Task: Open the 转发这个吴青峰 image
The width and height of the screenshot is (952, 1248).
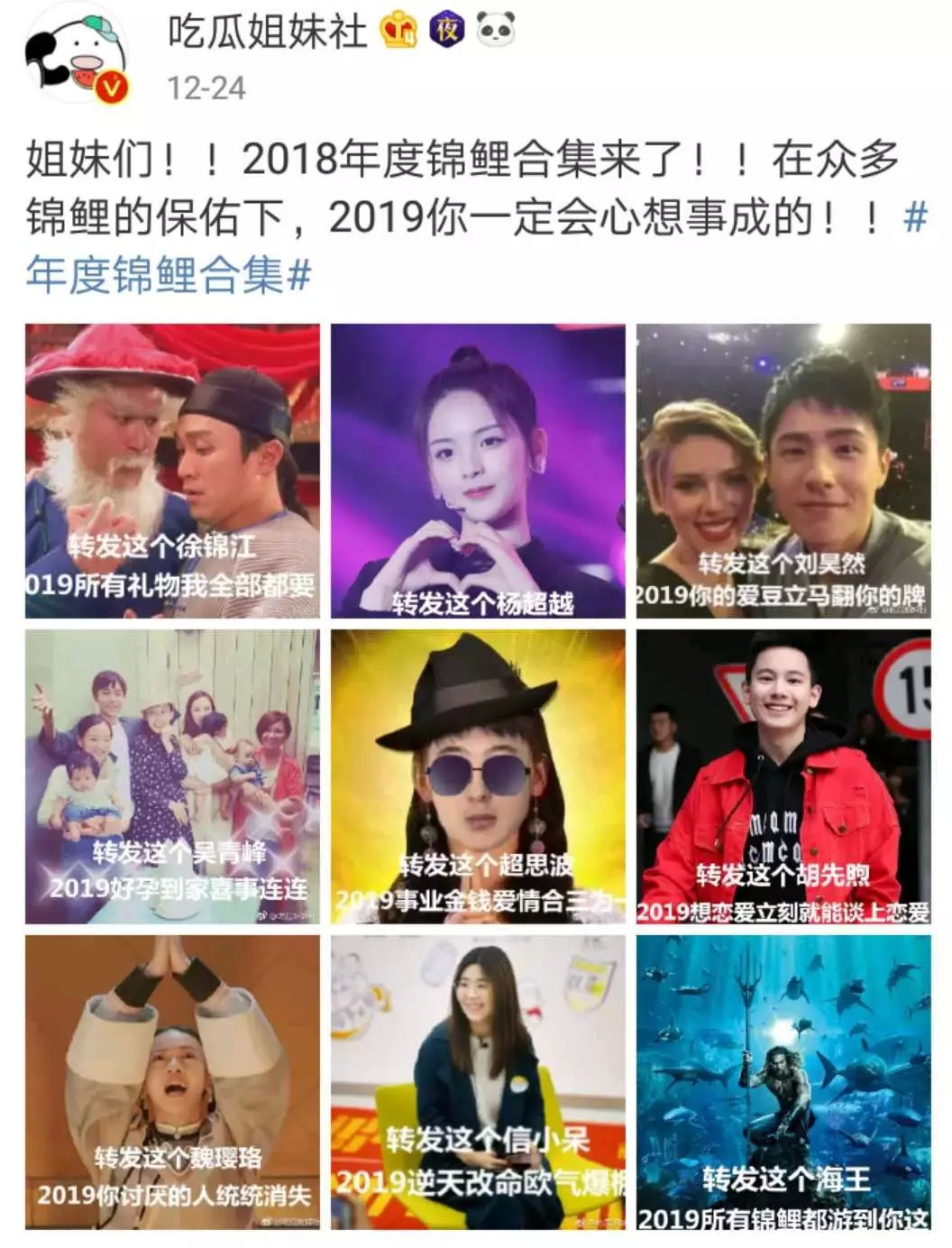Action: 172,776
